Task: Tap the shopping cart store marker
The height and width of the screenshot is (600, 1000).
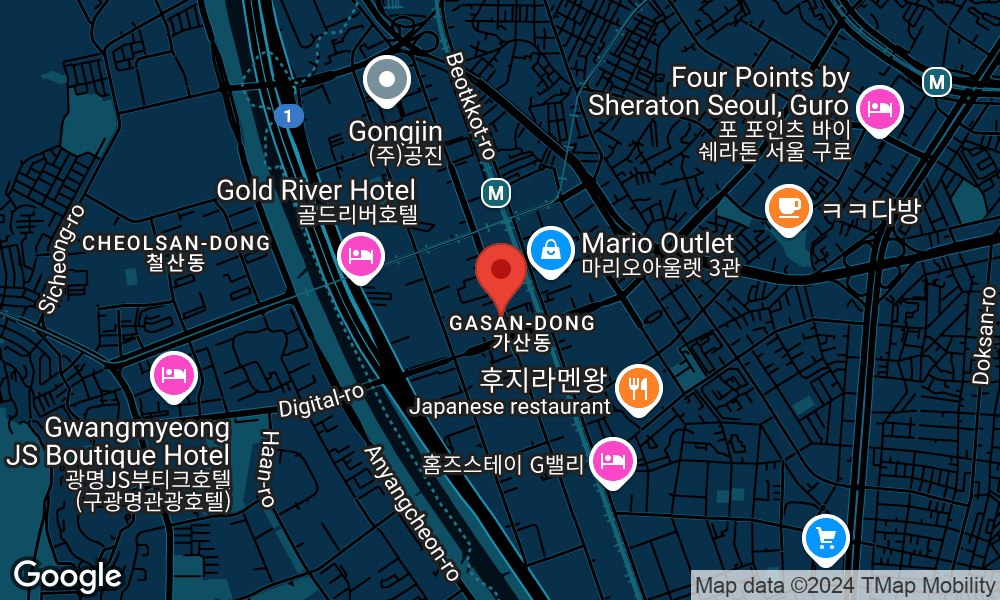Action: click(x=826, y=540)
